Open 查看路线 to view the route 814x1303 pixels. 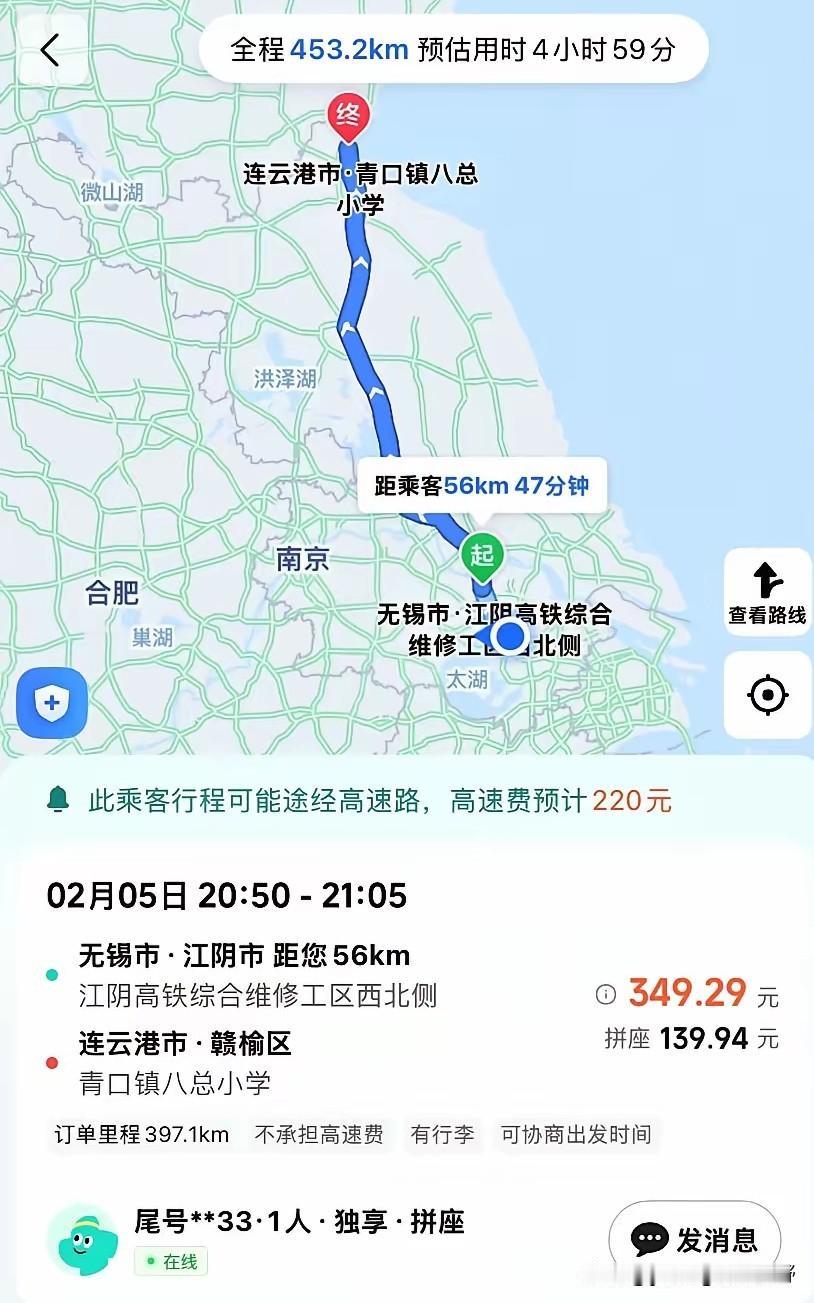click(767, 592)
